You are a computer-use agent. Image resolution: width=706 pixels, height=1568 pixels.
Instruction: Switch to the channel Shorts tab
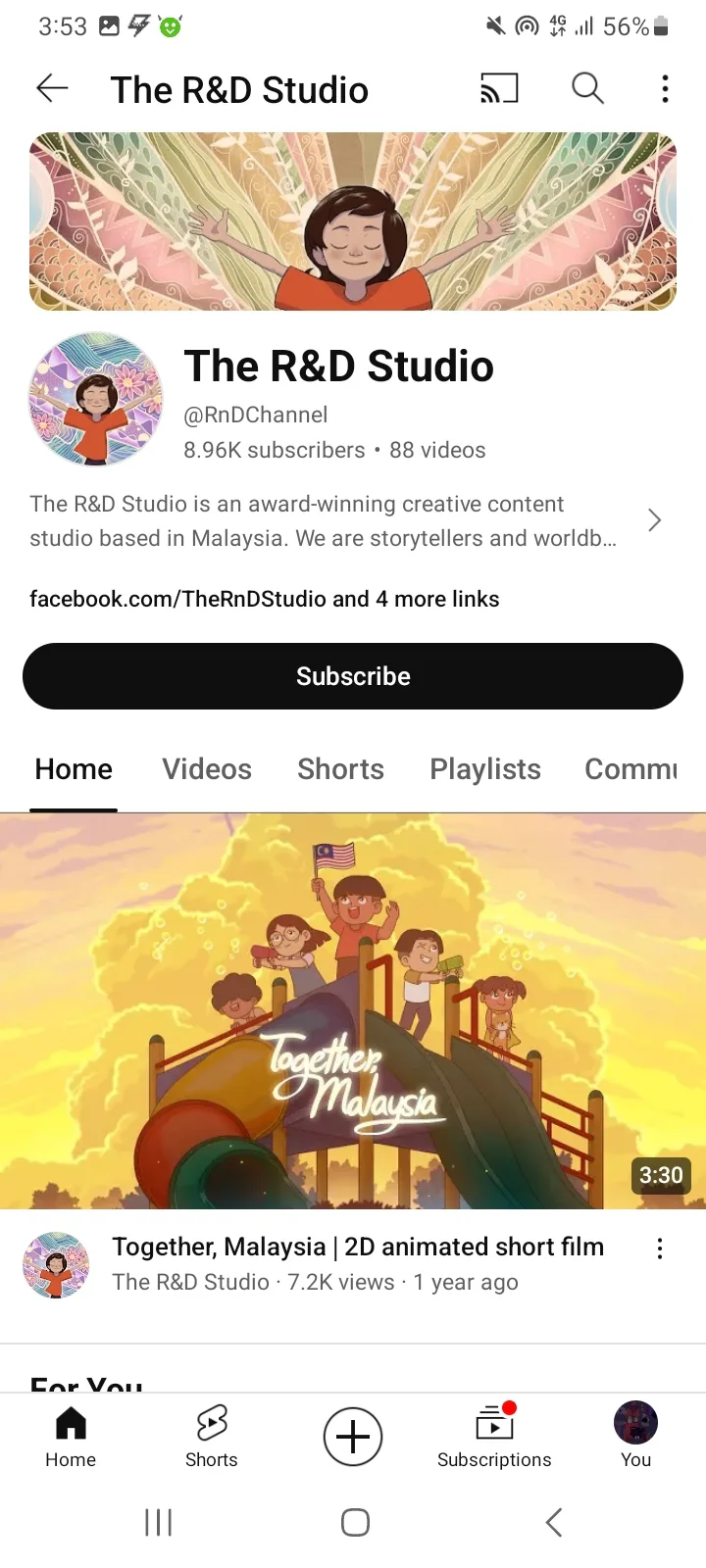340,769
